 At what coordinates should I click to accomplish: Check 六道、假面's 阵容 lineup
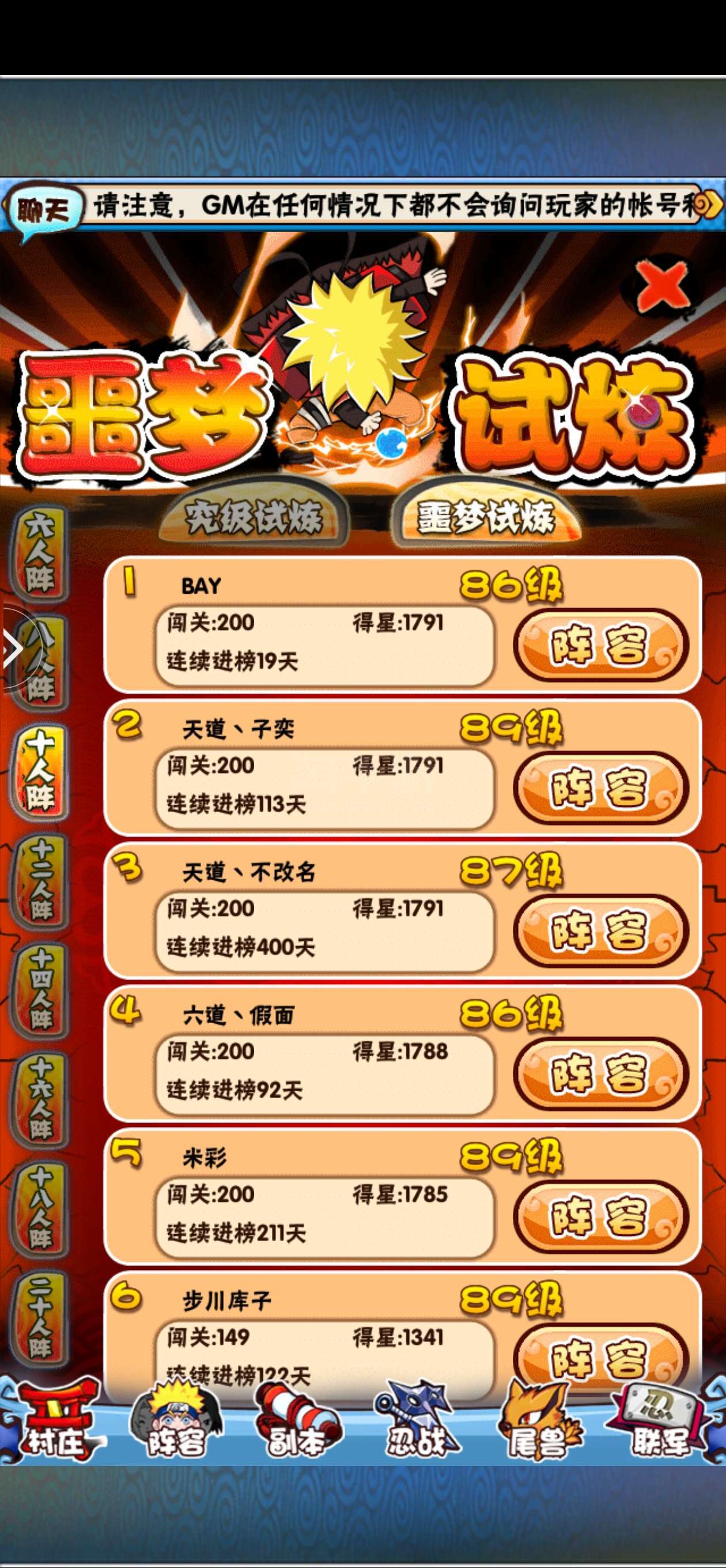pyautogui.click(x=600, y=1075)
